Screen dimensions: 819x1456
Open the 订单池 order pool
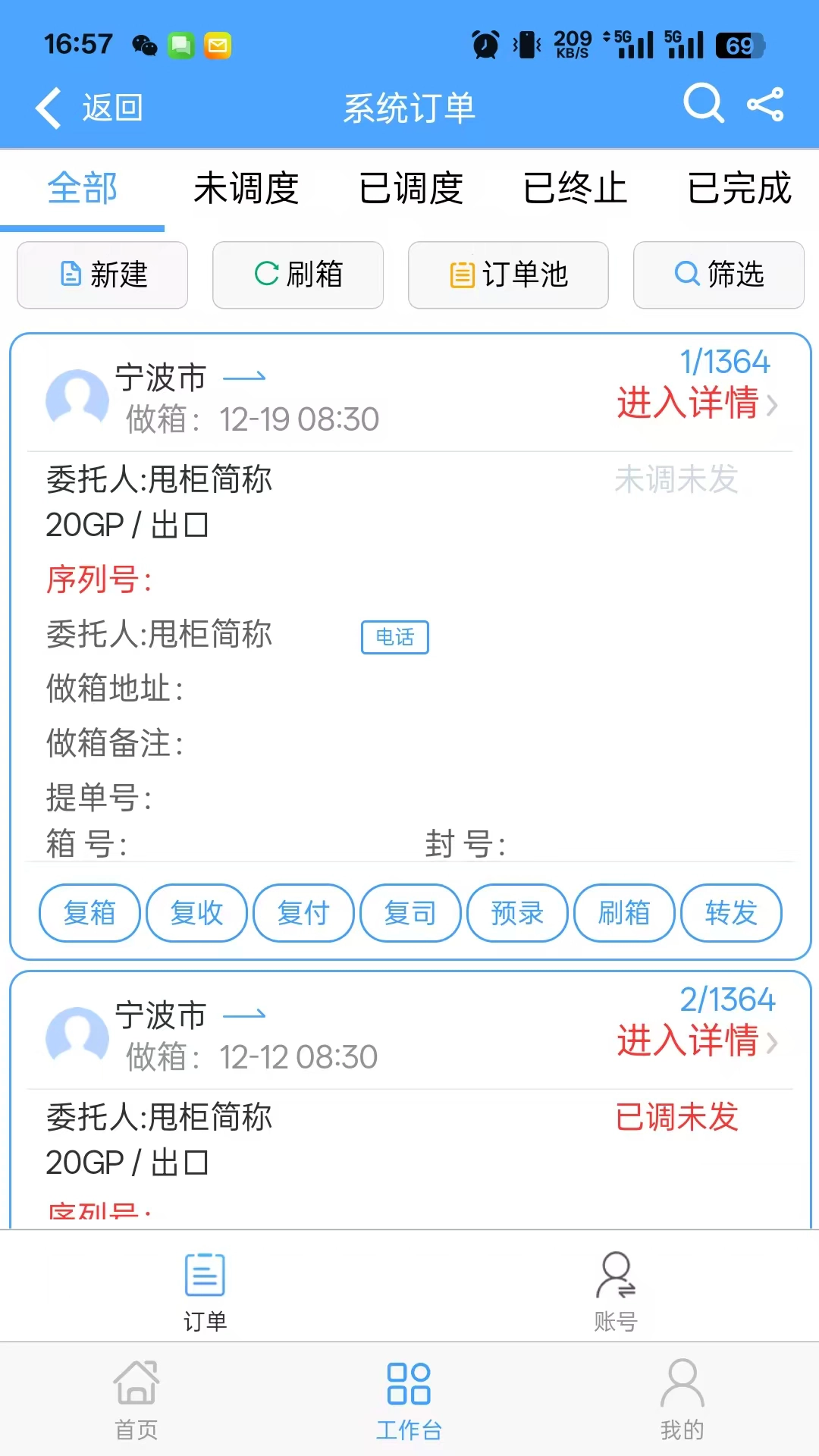pyautogui.click(x=508, y=275)
